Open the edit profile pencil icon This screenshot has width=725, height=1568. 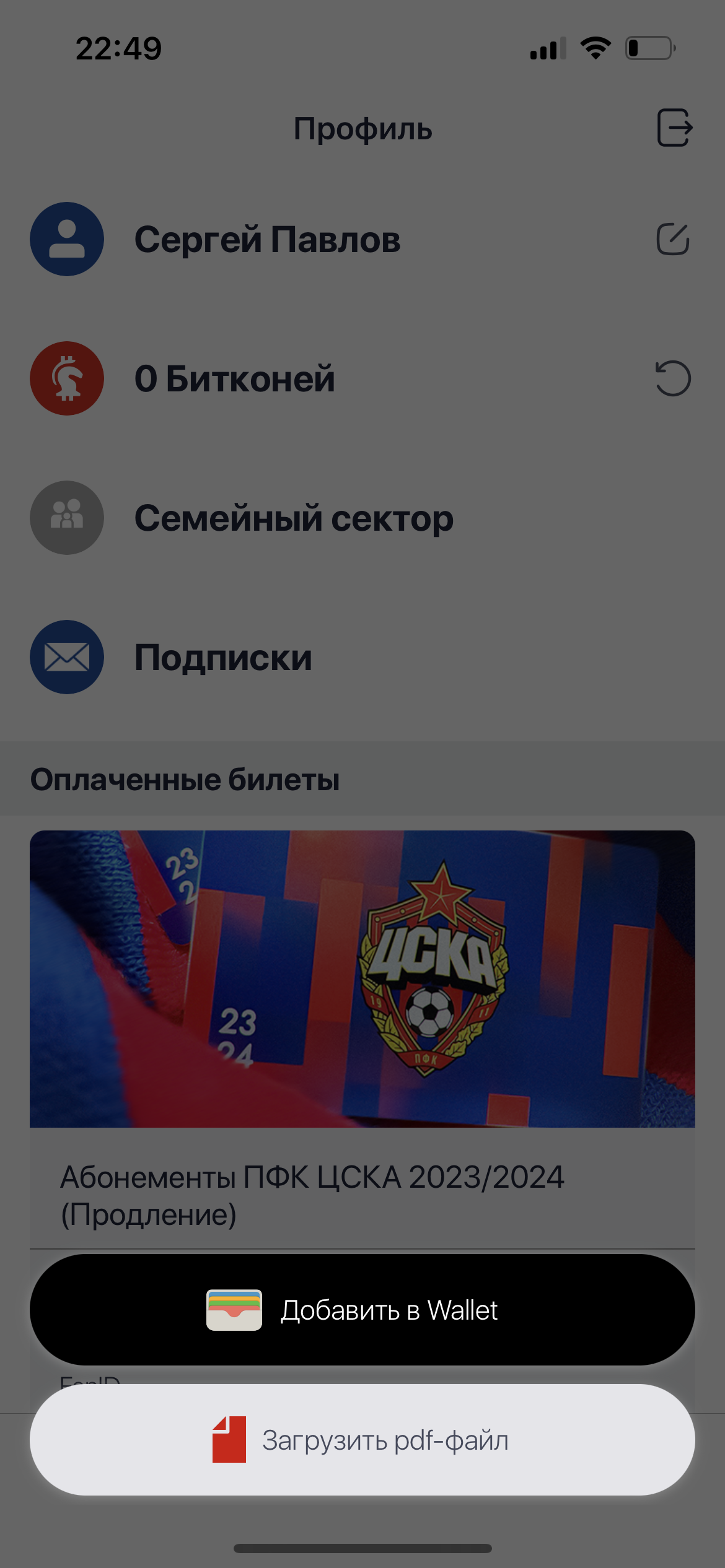click(676, 239)
